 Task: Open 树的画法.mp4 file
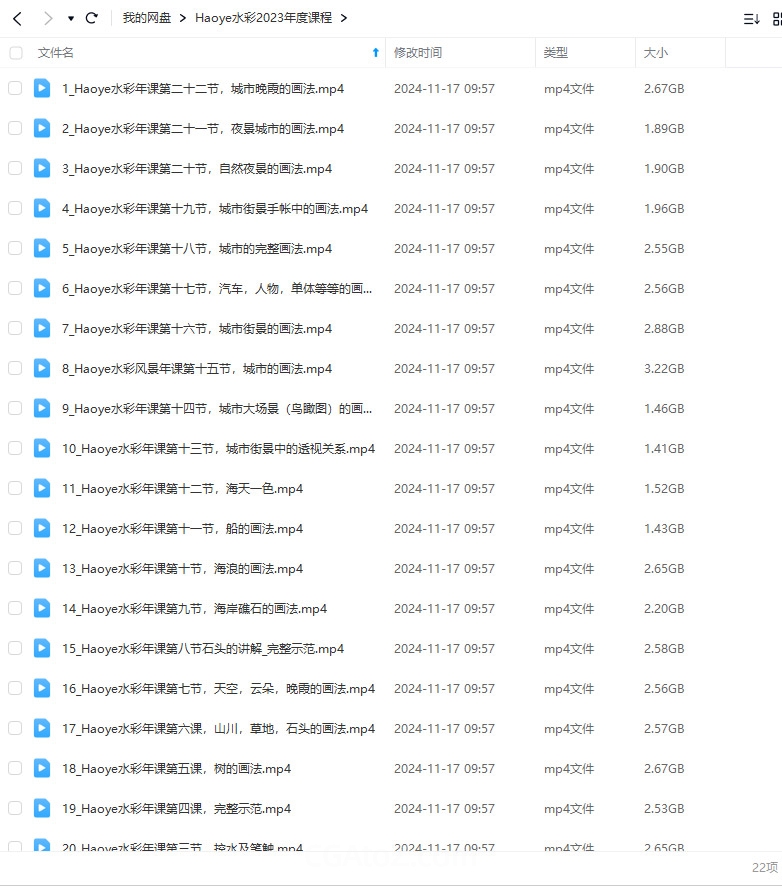pyautogui.click(x=176, y=768)
